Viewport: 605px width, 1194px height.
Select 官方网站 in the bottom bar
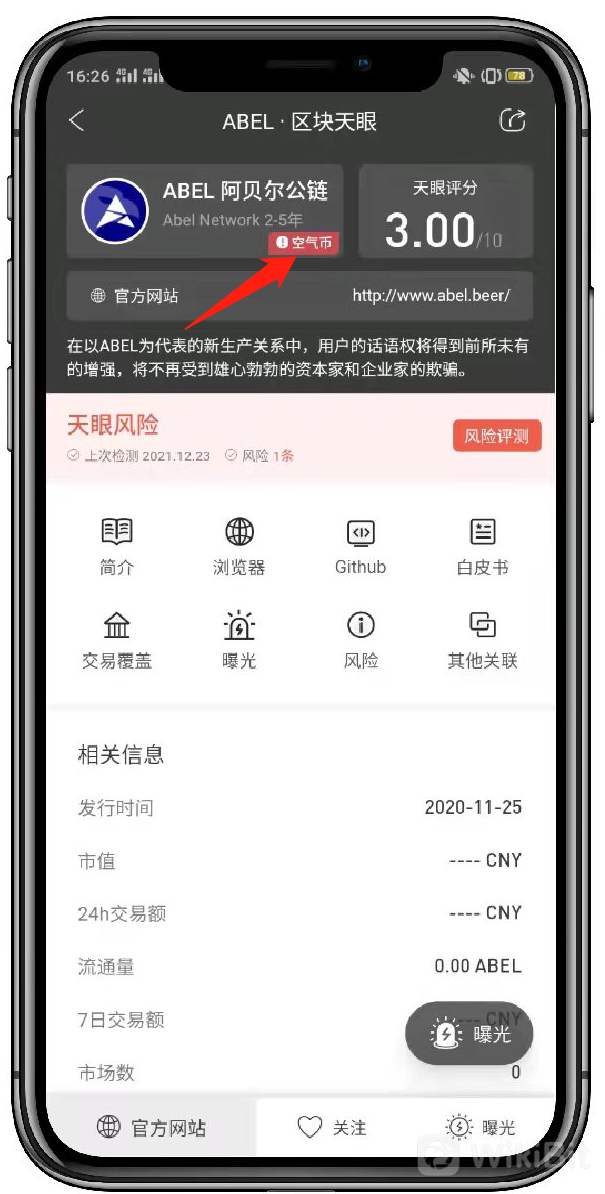(152, 1128)
